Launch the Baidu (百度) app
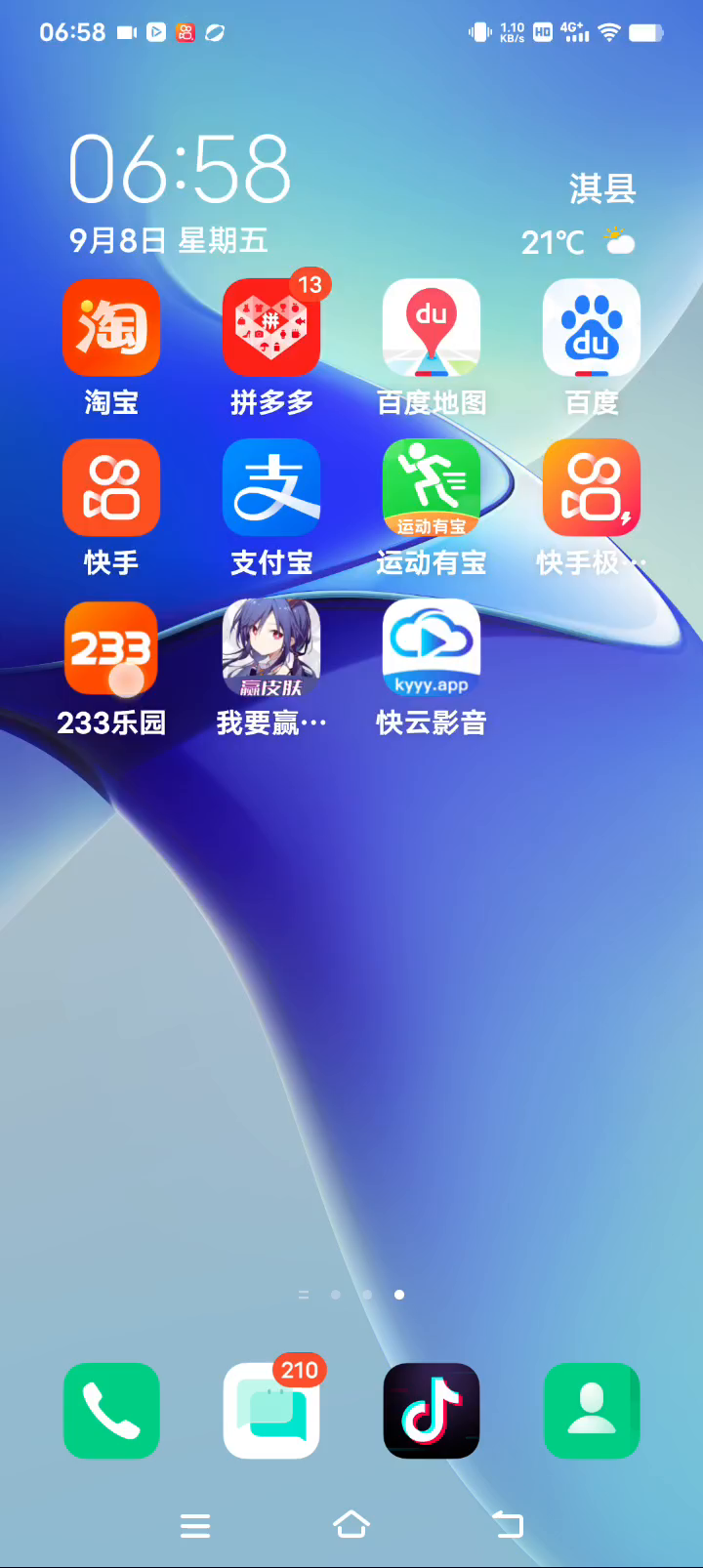The width and height of the screenshot is (703, 1568). tap(591, 328)
